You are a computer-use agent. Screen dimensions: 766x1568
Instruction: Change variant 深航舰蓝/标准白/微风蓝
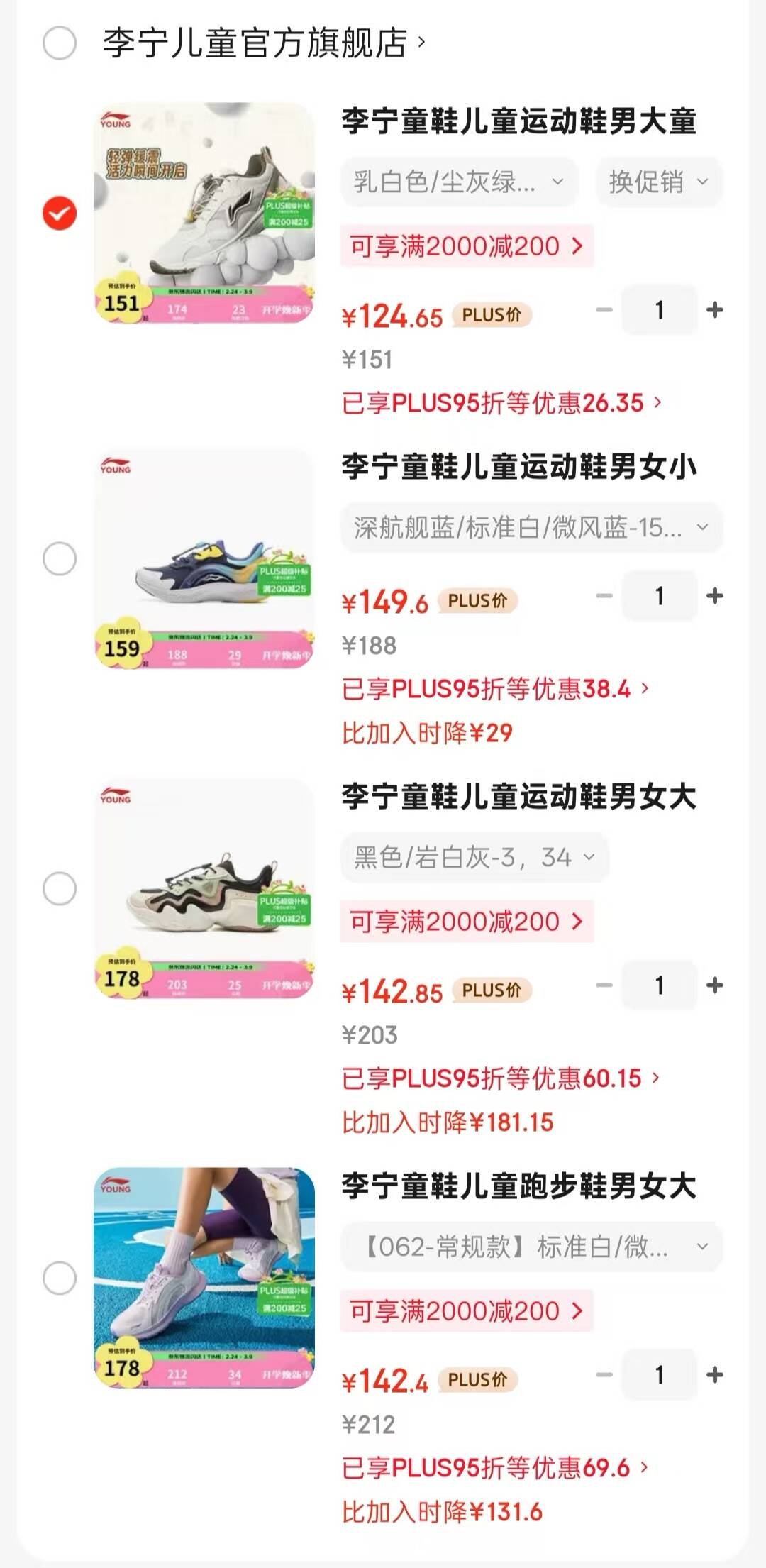(531, 527)
